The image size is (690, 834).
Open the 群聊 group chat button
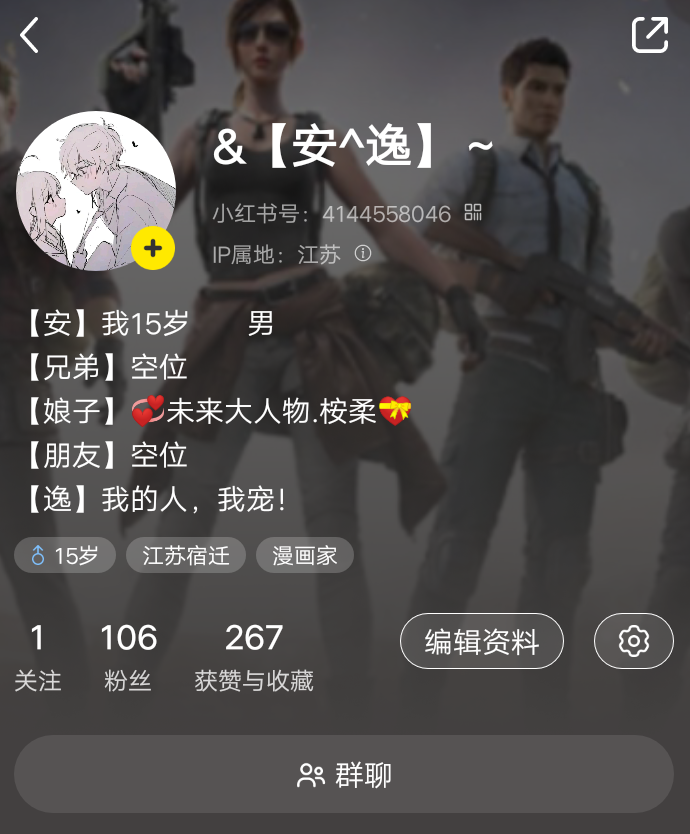click(x=344, y=775)
